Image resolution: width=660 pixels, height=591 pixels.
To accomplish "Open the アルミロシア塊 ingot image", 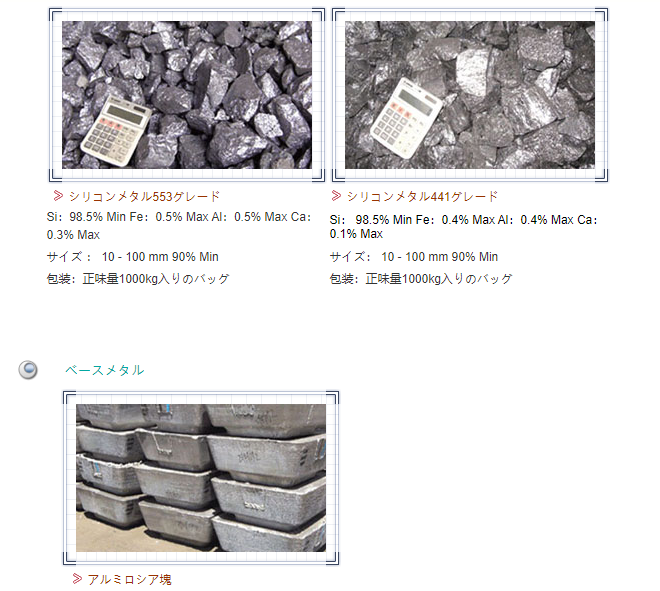I will point(201,478).
